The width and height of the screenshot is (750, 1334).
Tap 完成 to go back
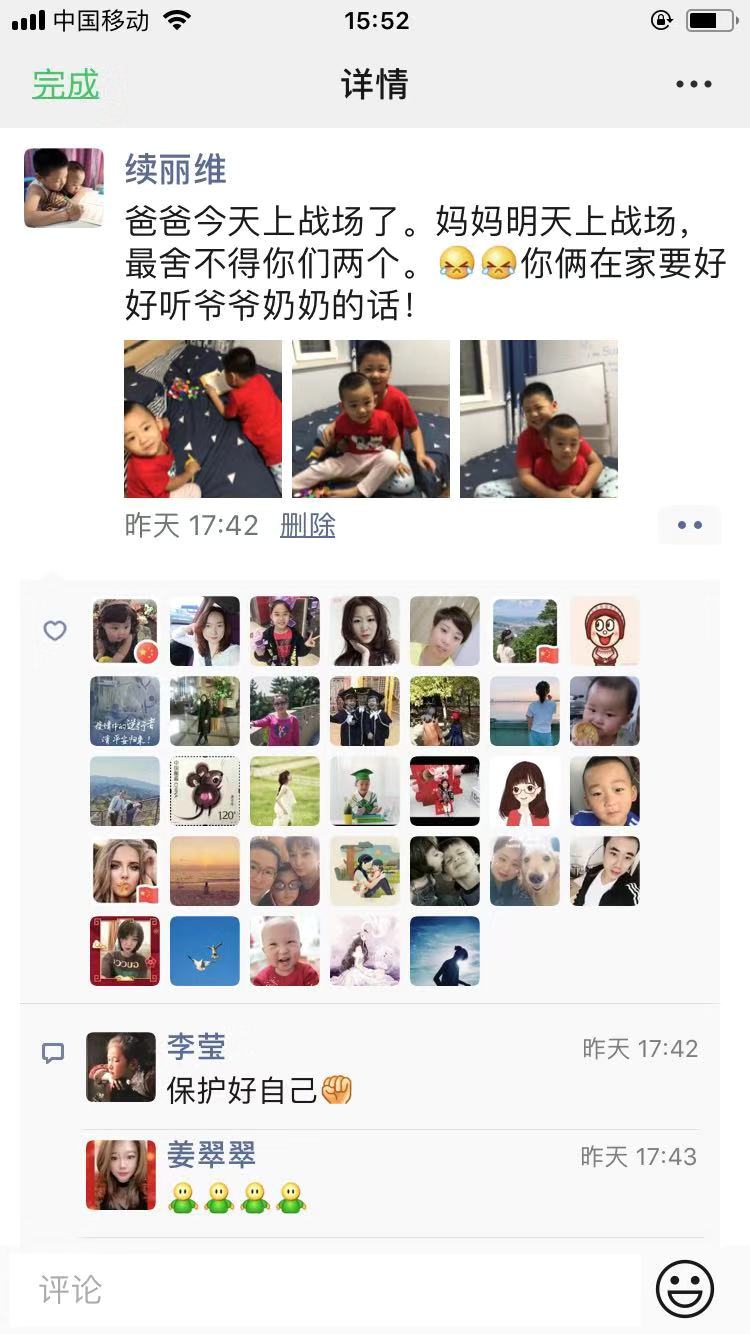(x=66, y=84)
